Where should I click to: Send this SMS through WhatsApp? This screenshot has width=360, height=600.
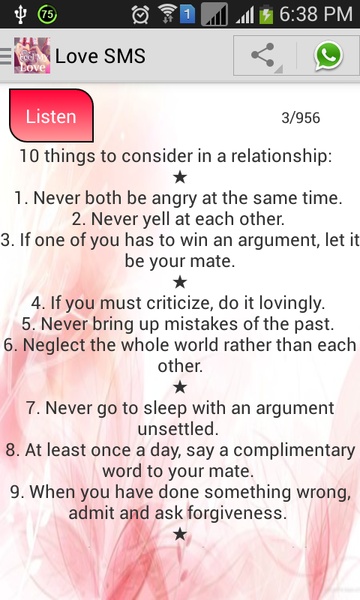click(328, 56)
